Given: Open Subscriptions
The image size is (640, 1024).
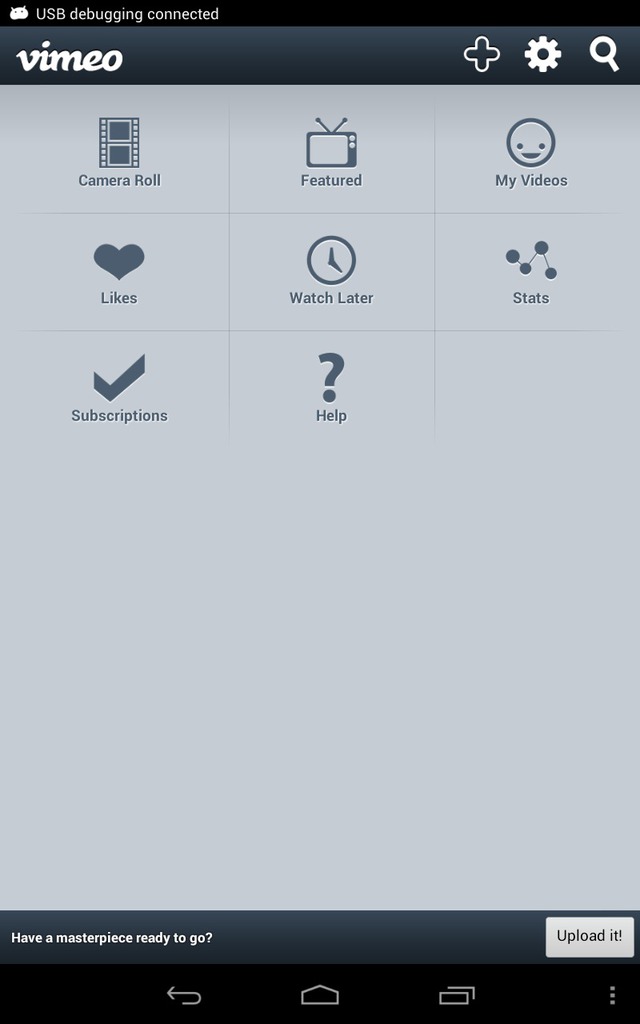Looking at the screenshot, I should (x=119, y=389).
